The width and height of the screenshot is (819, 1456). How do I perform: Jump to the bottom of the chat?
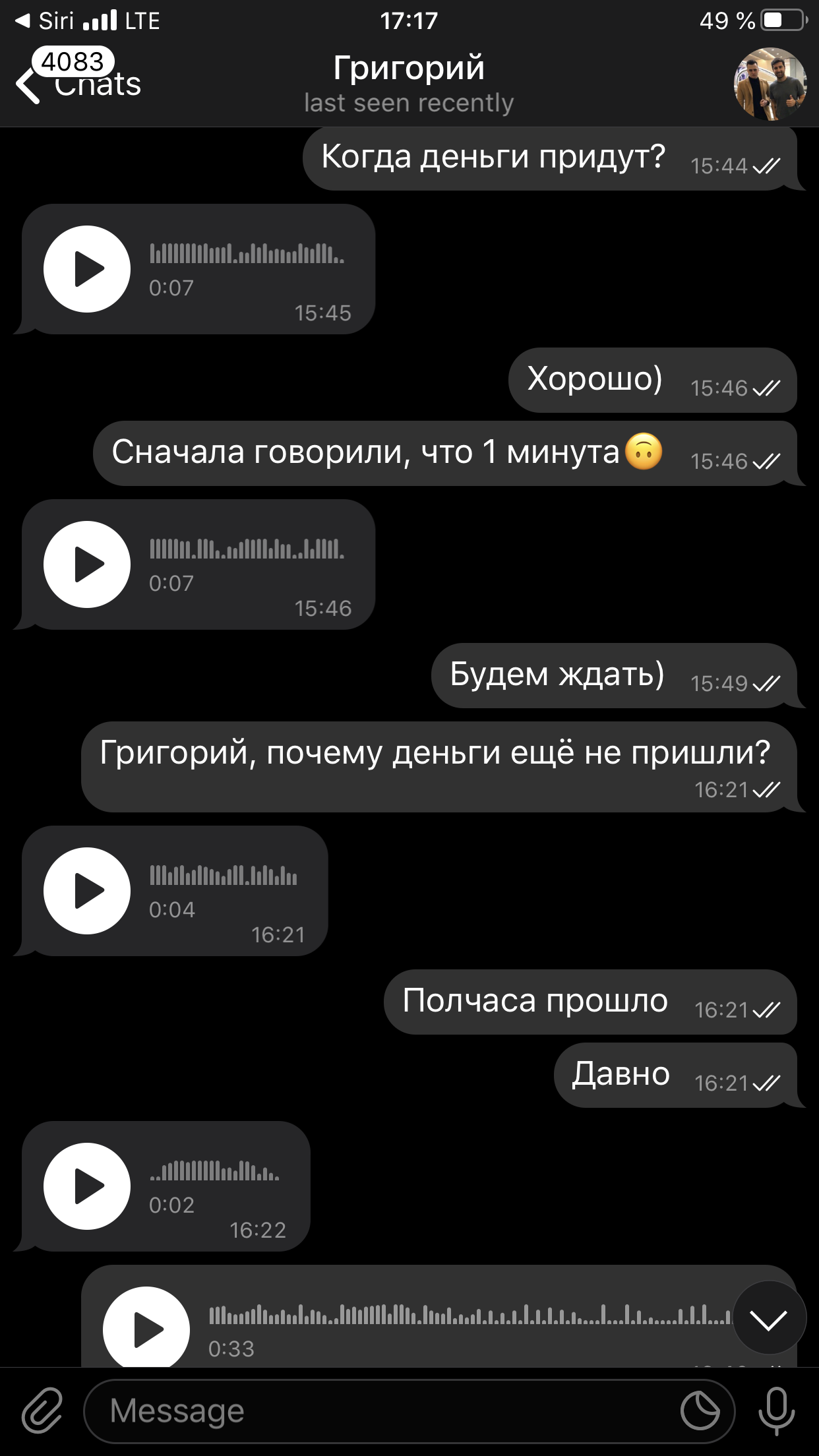(x=769, y=1319)
